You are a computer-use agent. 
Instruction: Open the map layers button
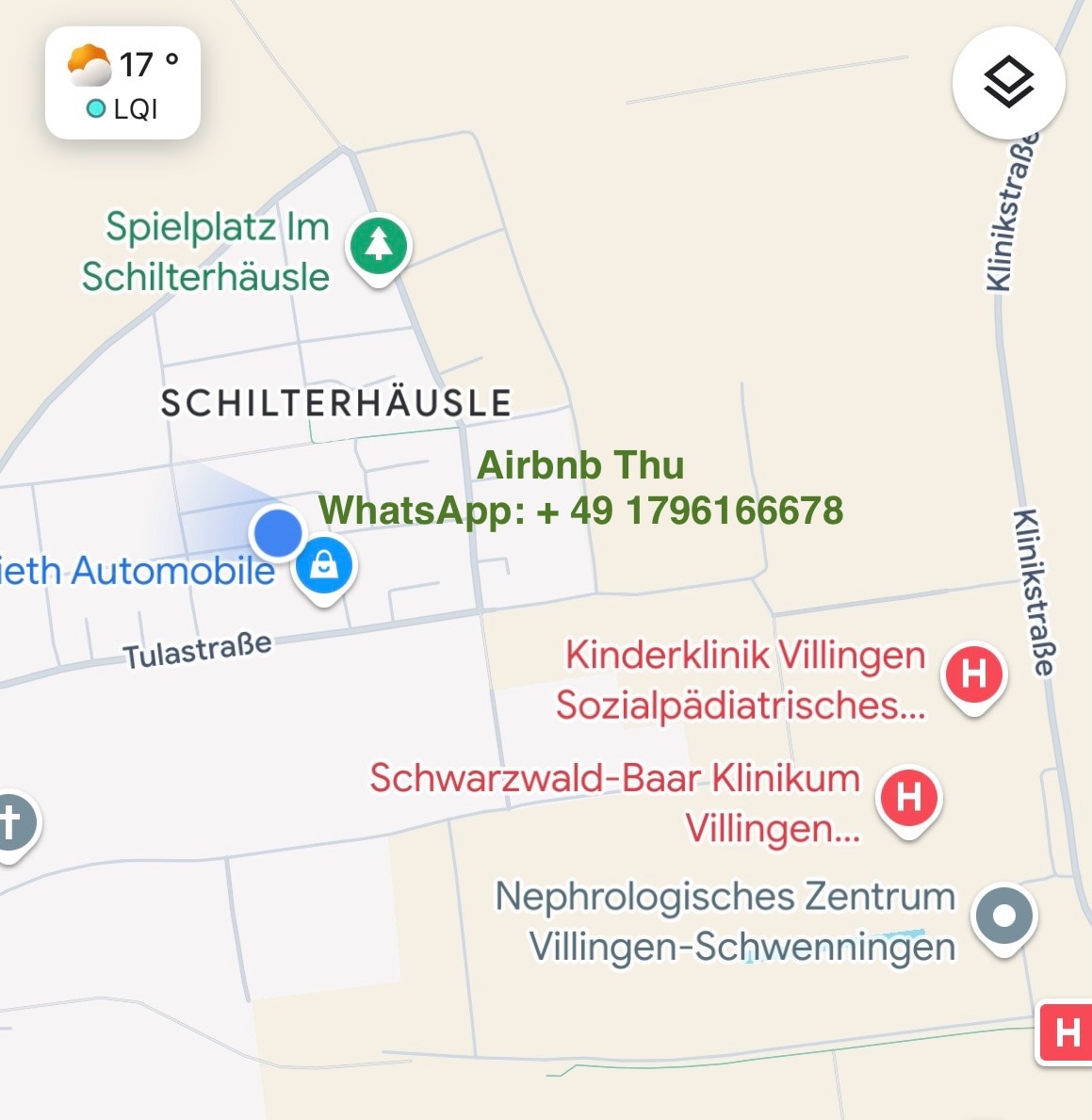click(1008, 83)
